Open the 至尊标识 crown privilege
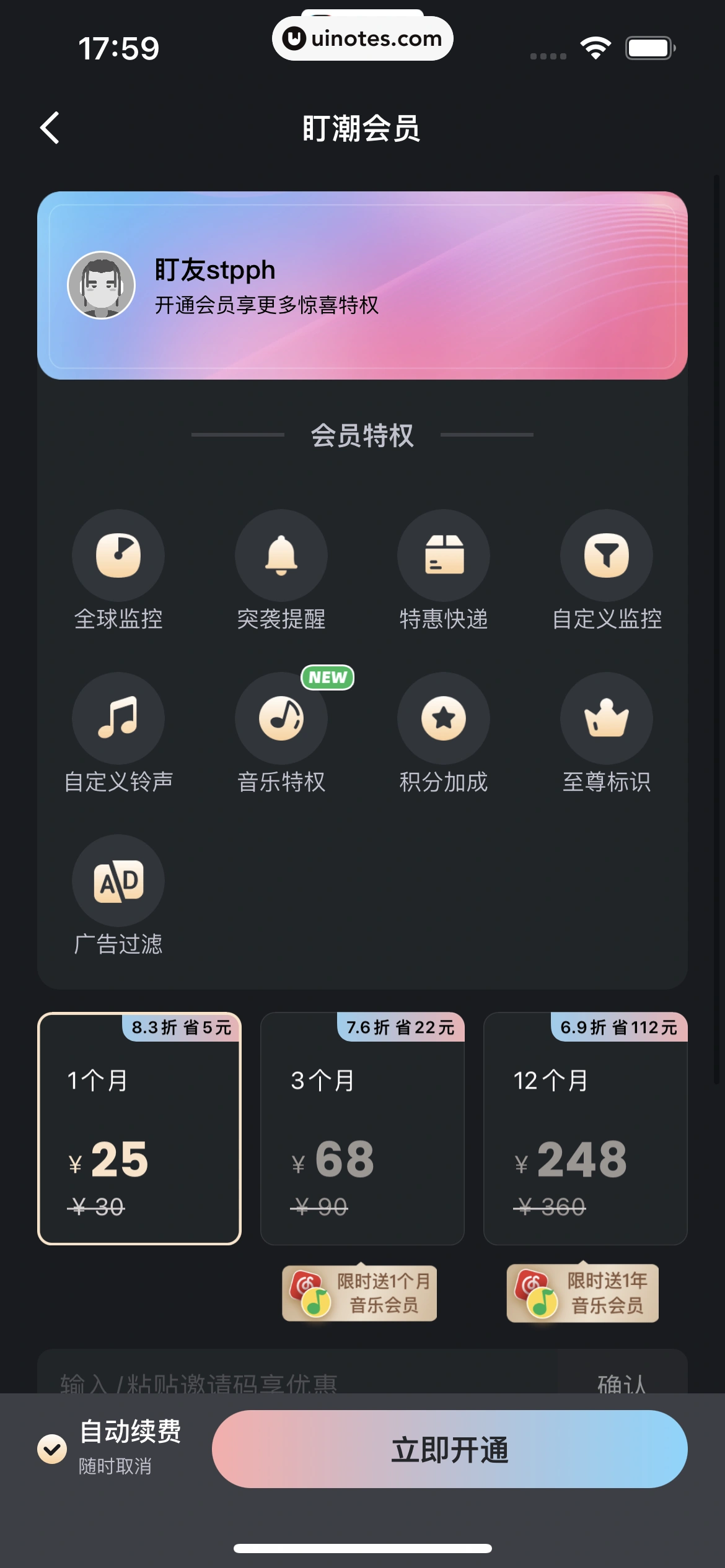 [x=607, y=718]
